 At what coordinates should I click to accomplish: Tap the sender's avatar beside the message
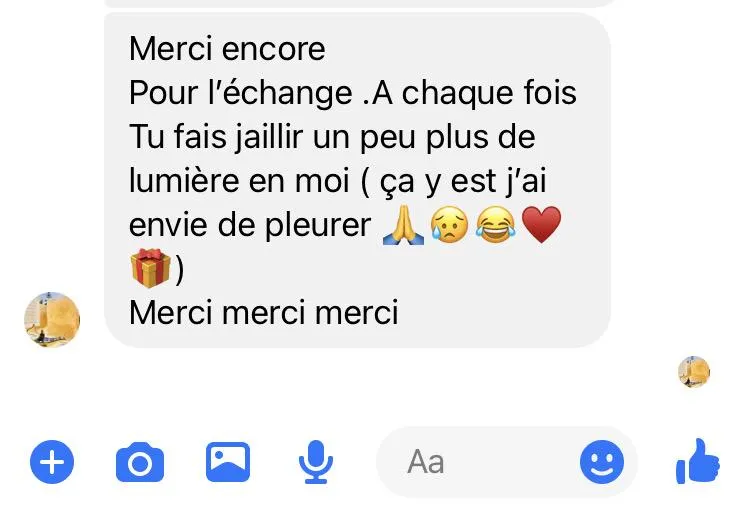[x=52, y=320]
